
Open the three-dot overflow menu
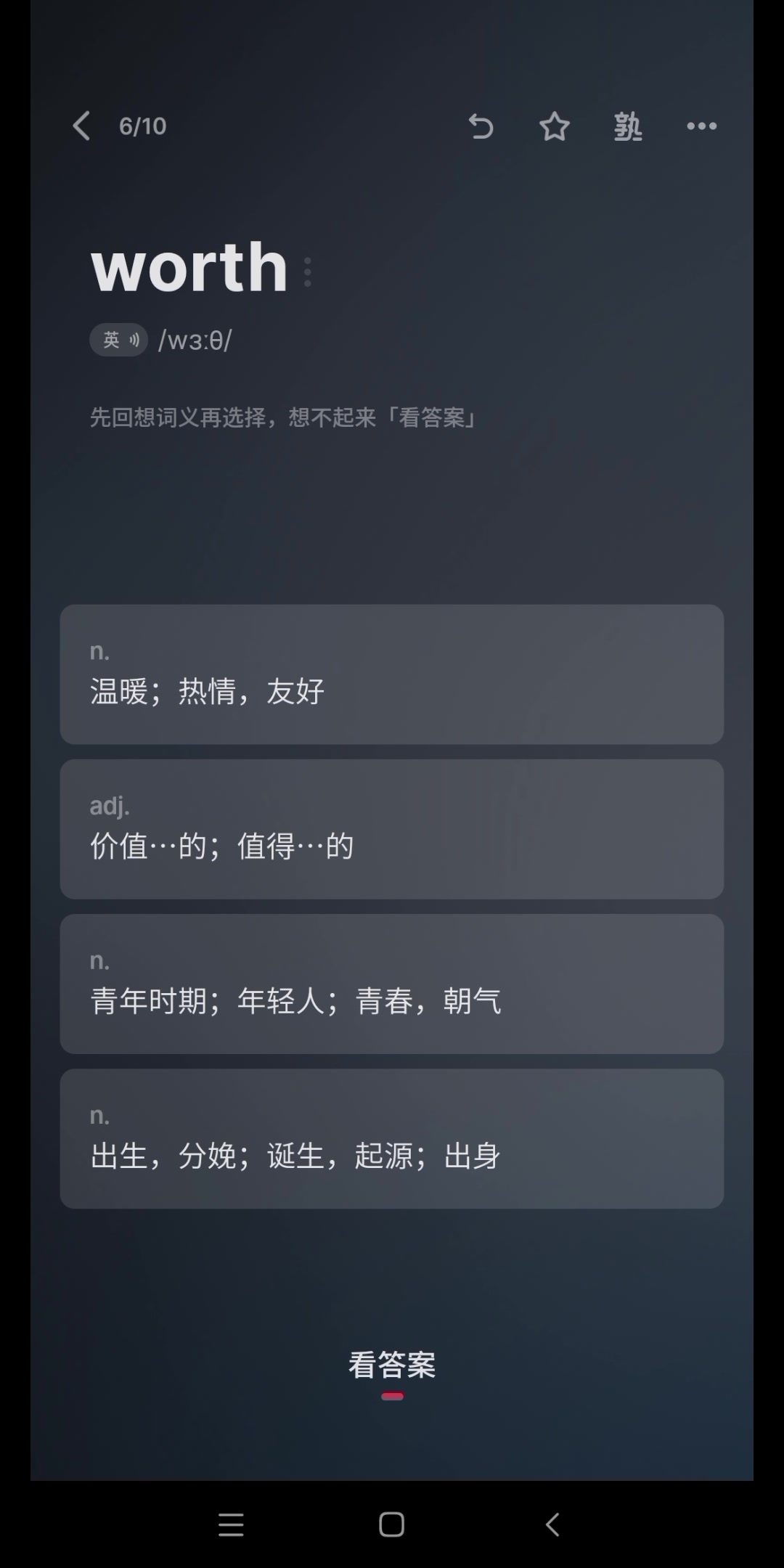(x=701, y=126)
